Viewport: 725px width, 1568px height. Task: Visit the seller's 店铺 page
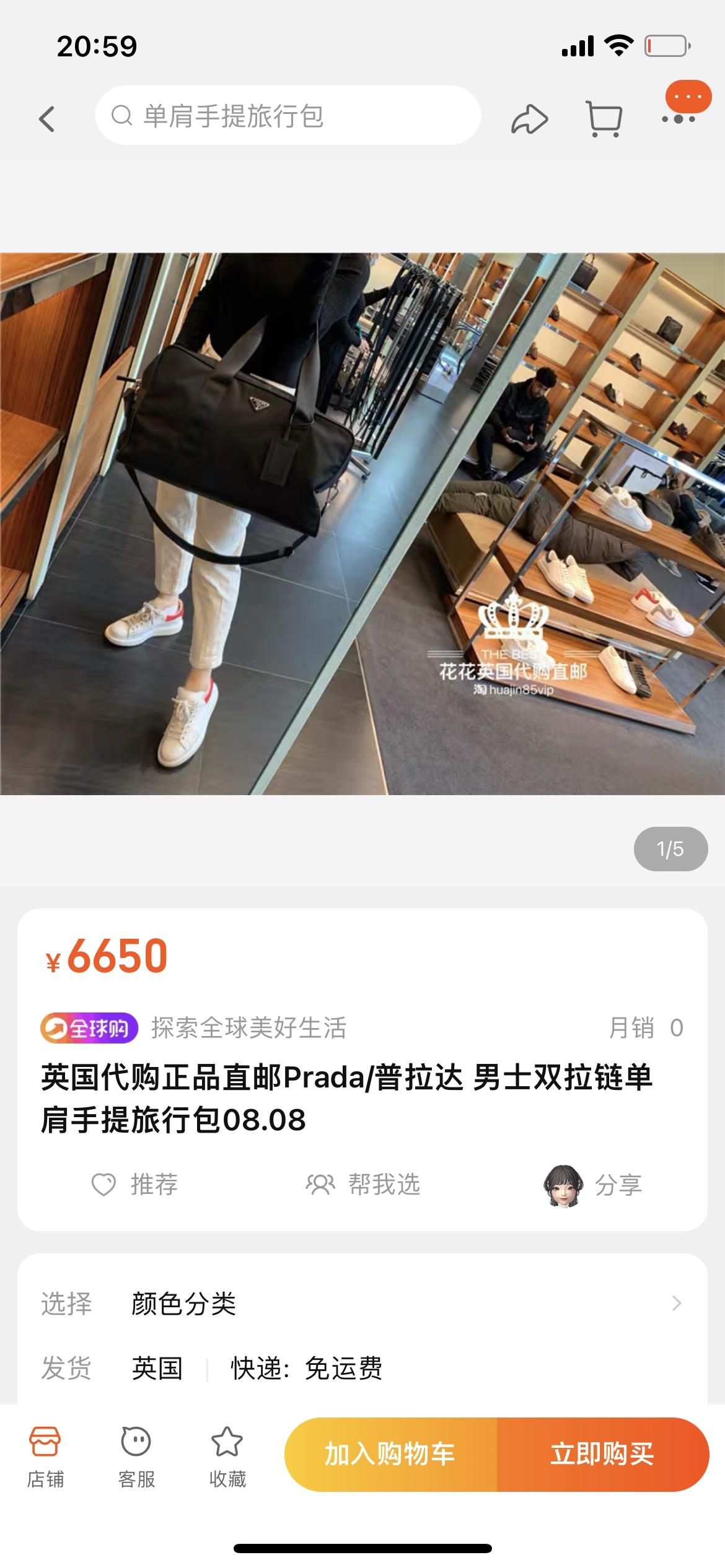point(45,1457)
